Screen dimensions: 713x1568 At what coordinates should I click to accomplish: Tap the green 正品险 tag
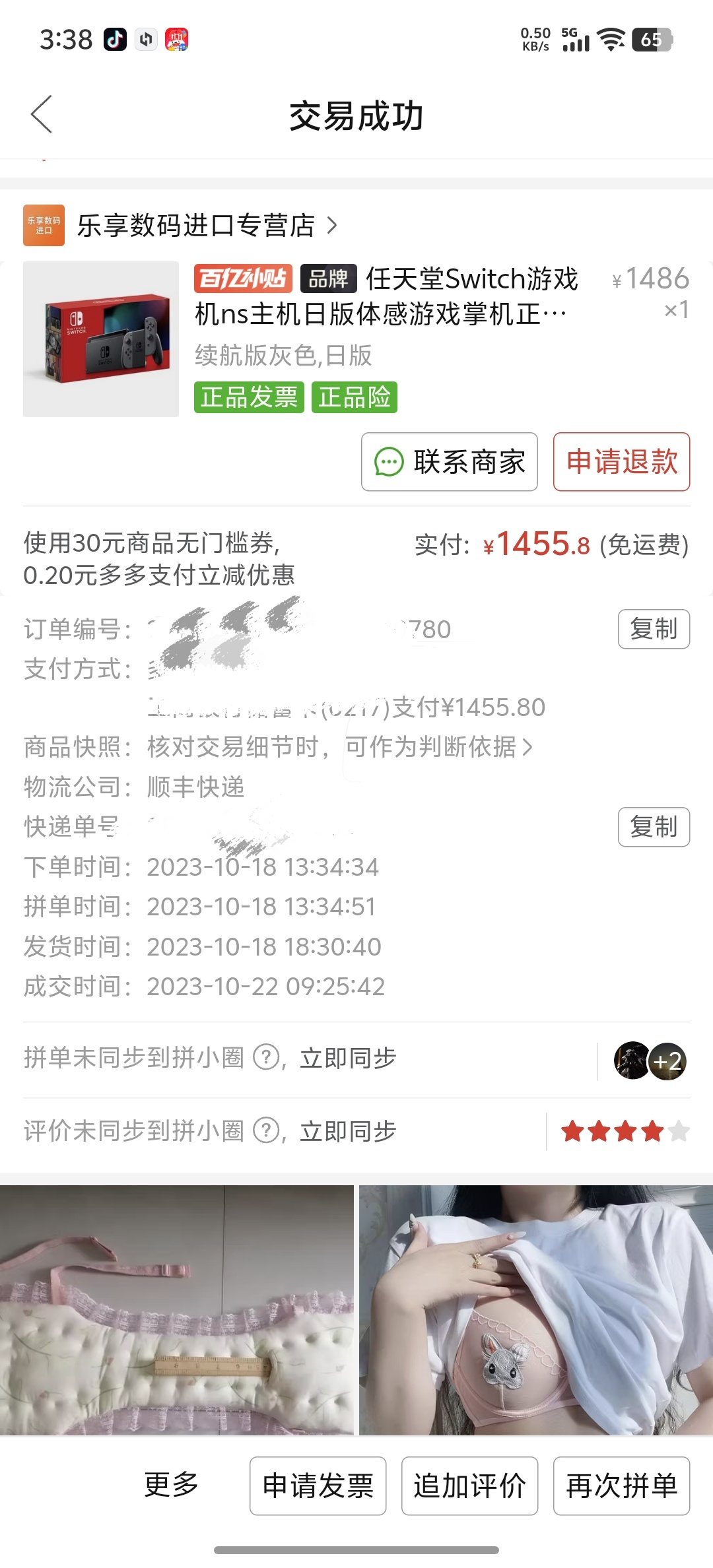coord(354,397)
